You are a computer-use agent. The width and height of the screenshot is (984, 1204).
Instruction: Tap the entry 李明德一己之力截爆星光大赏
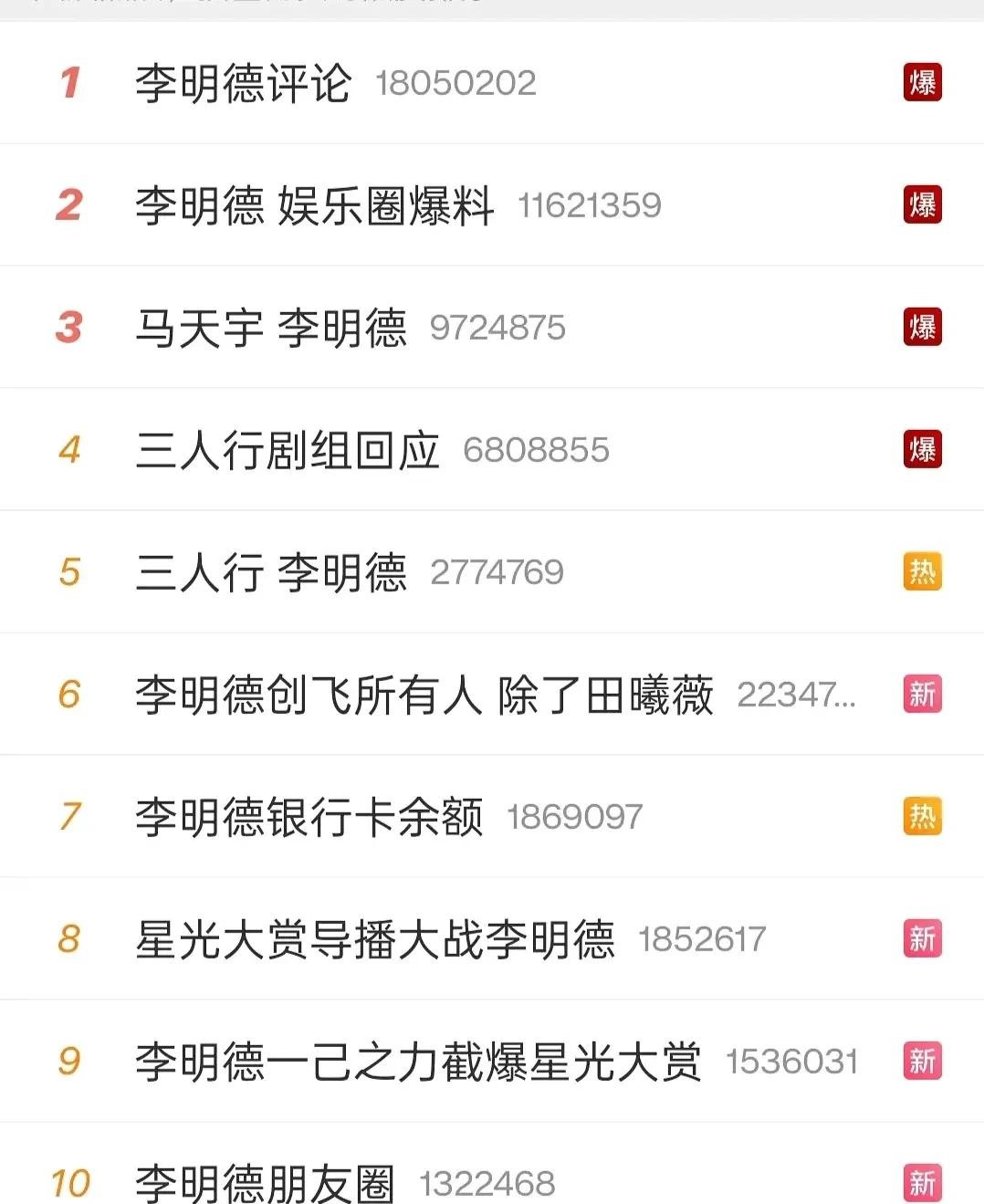pos(418,1062)
